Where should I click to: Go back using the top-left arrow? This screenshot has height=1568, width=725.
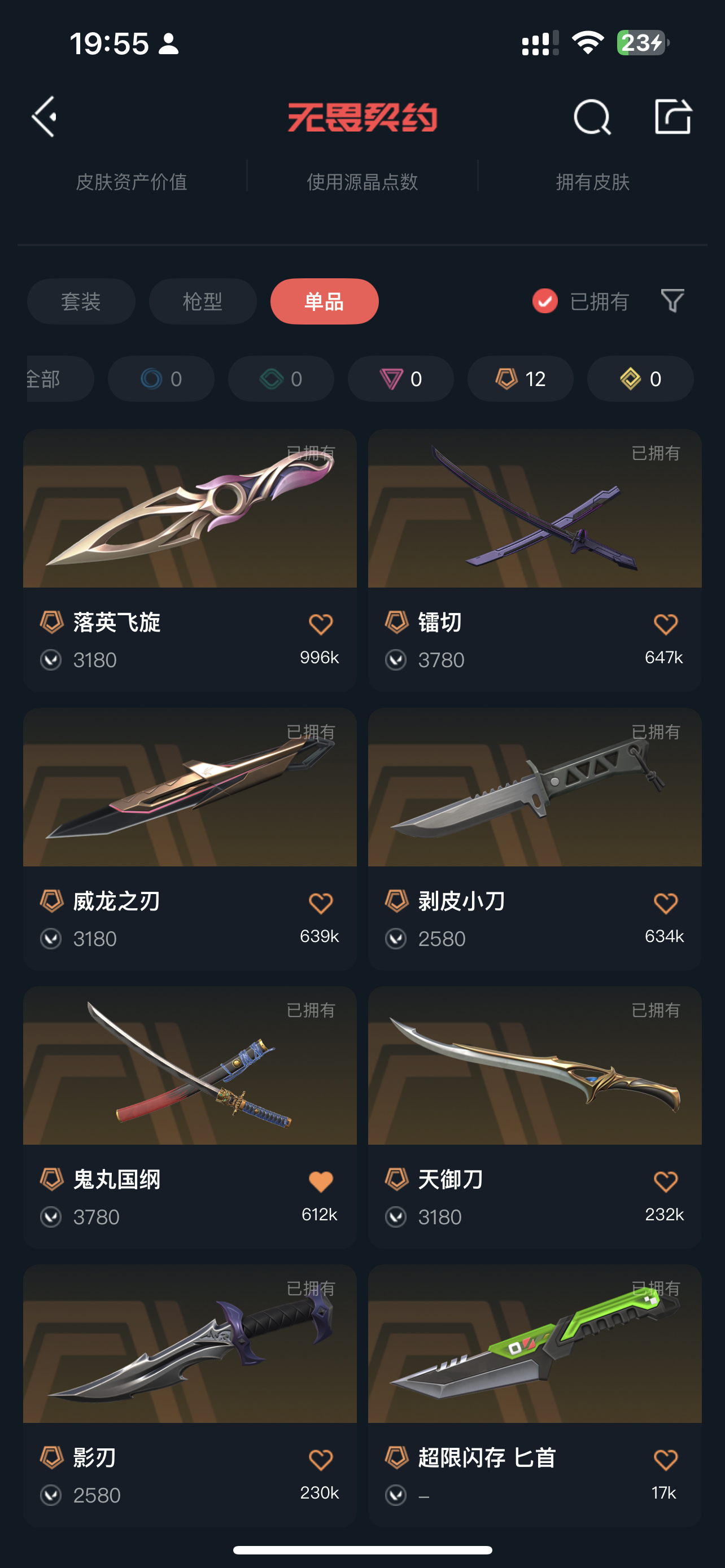click(45, 116)
